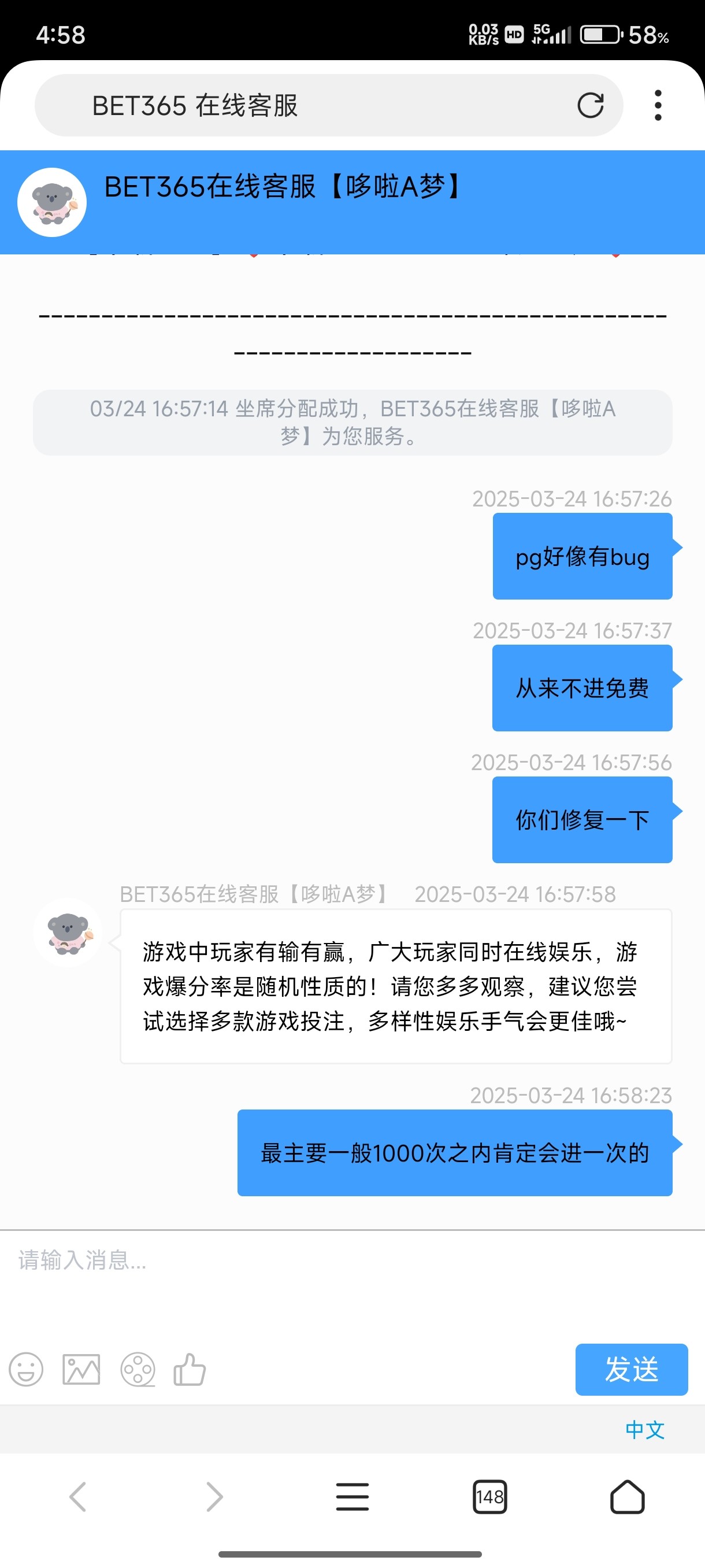705x1568 pixels.
Task: Attach an image to the chat
Action: (x=81, y=1370)
